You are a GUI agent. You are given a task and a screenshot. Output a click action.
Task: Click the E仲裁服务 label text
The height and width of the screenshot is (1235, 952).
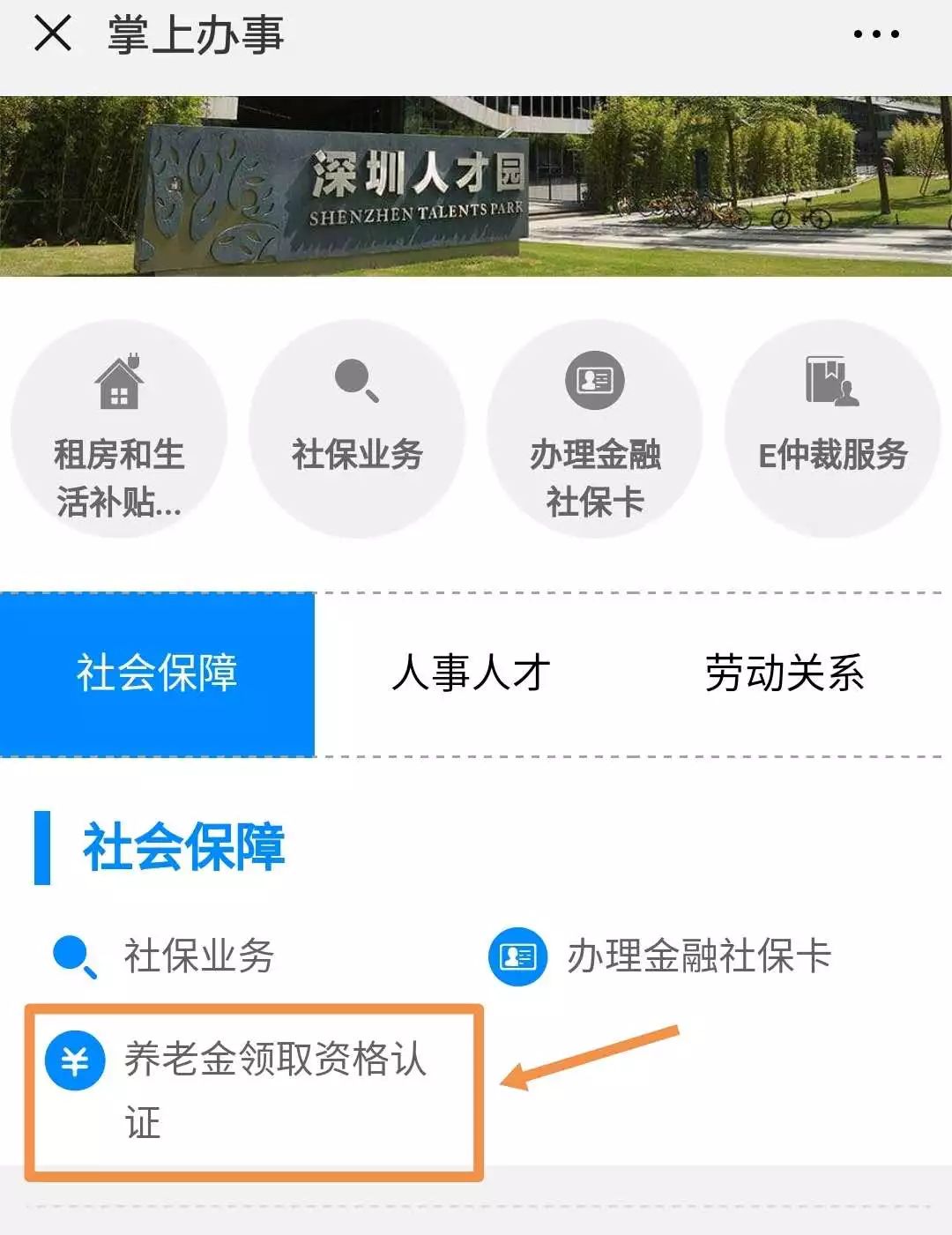coord(831,457)
